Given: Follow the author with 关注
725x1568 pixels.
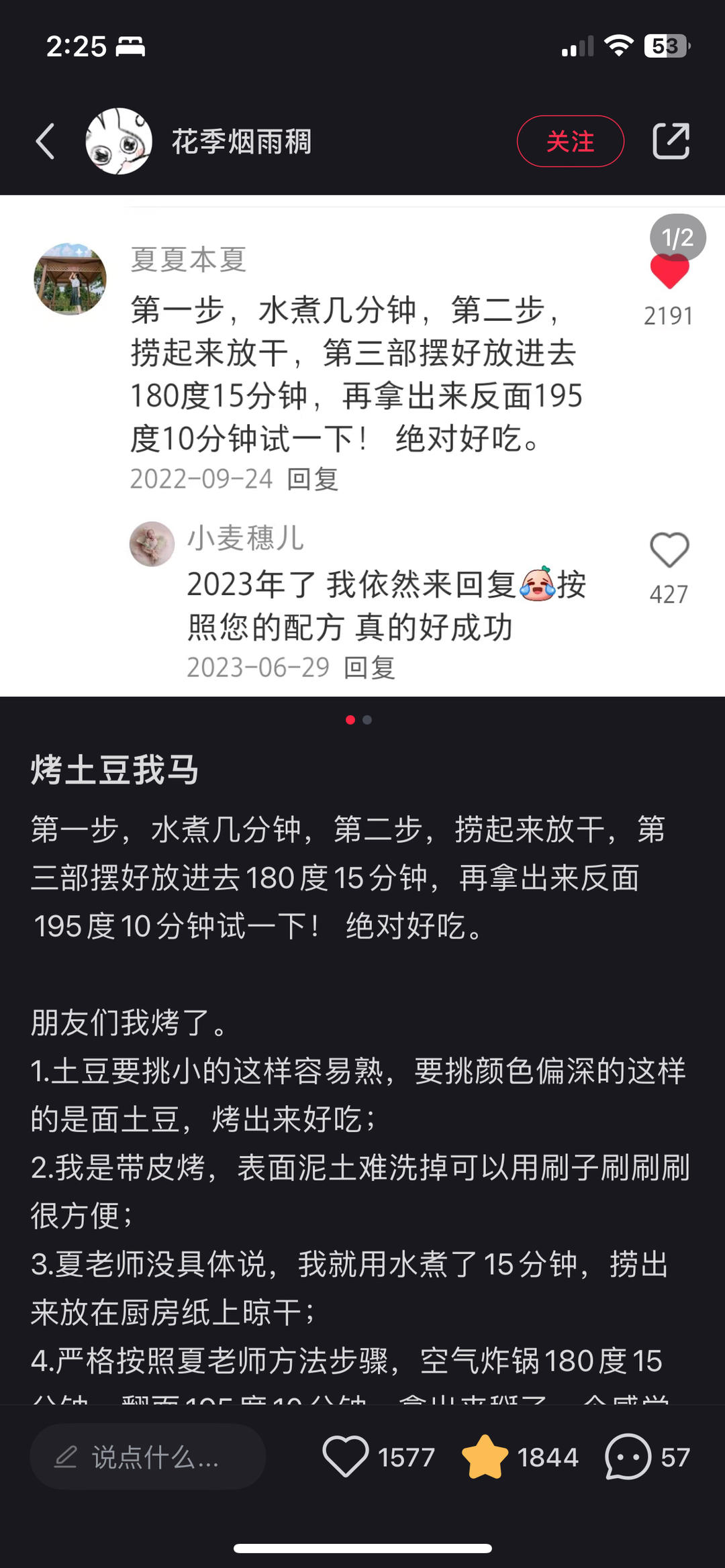Looking at the screenshot, I should pos(570,142).
